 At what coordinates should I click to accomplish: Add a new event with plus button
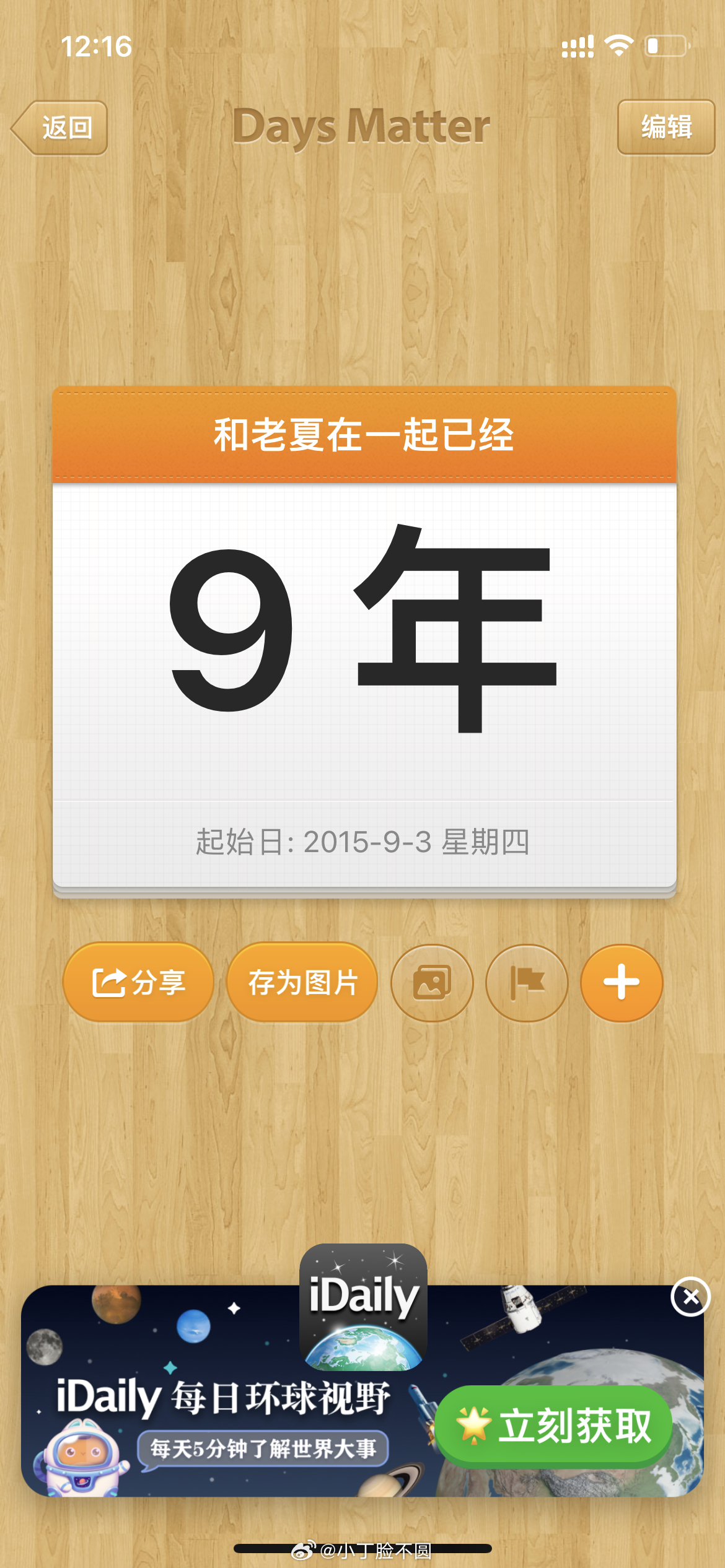pos(622,983)
